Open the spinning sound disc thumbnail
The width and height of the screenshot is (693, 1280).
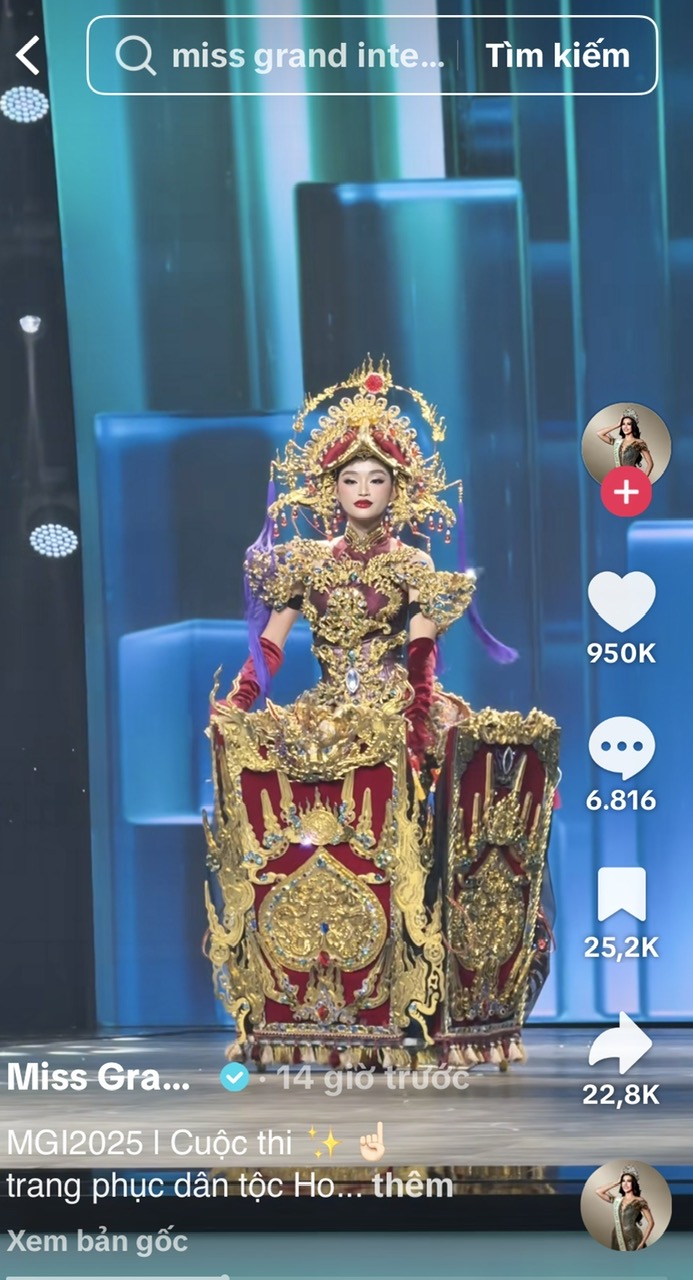pos(626,1205)
